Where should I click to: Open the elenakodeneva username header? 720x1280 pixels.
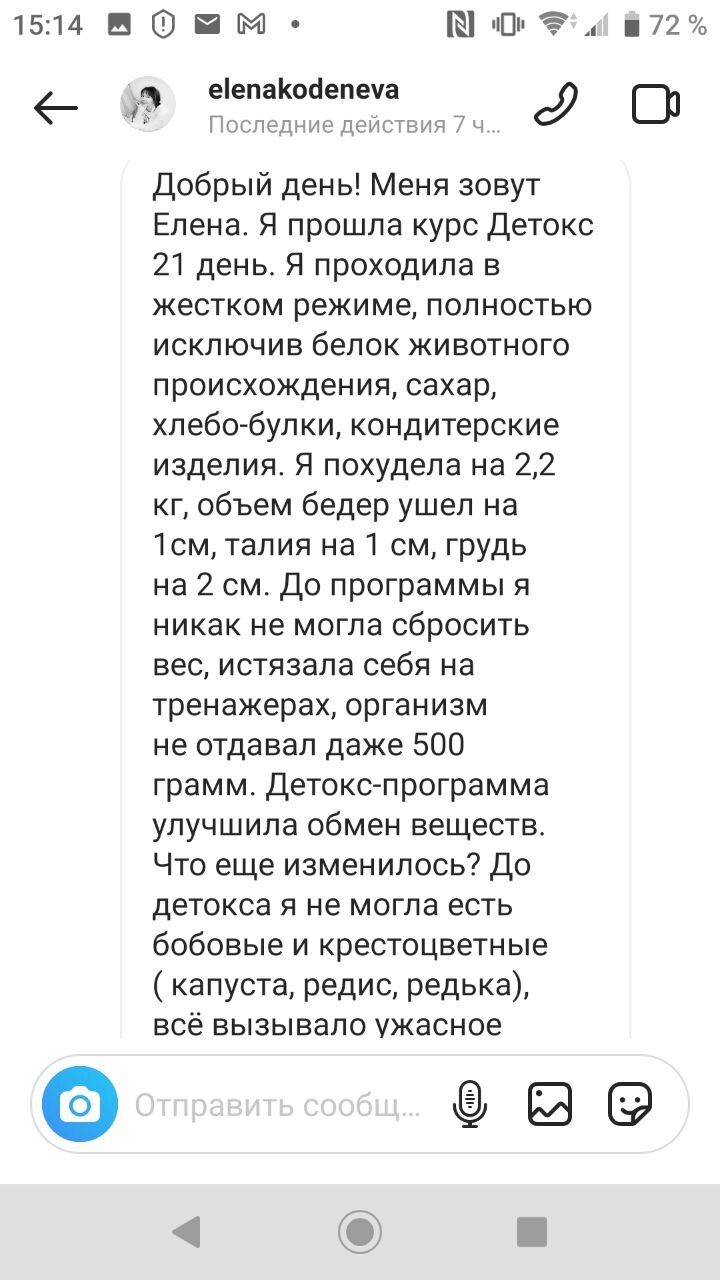(304, 91)
